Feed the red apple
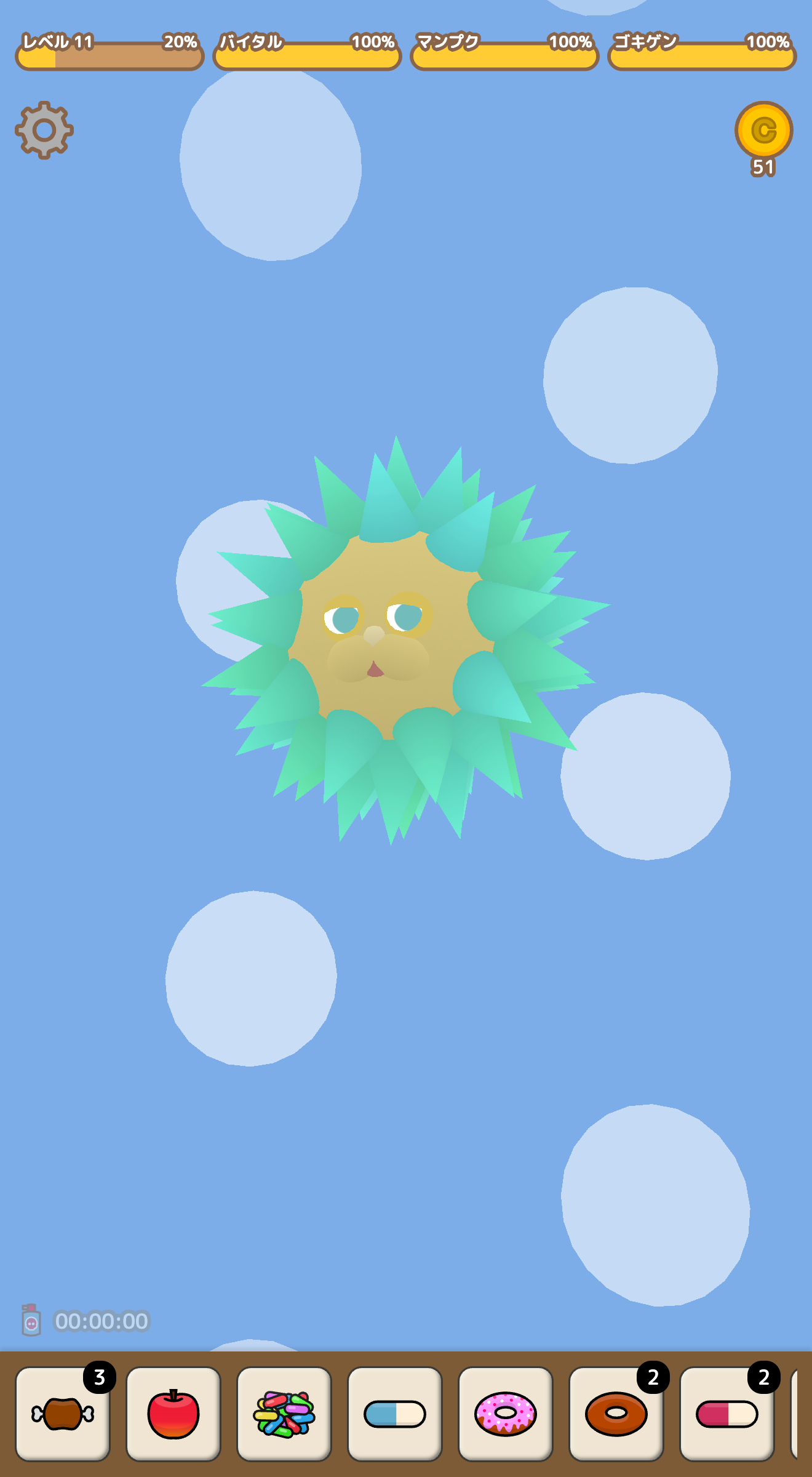 [173, 1414]
